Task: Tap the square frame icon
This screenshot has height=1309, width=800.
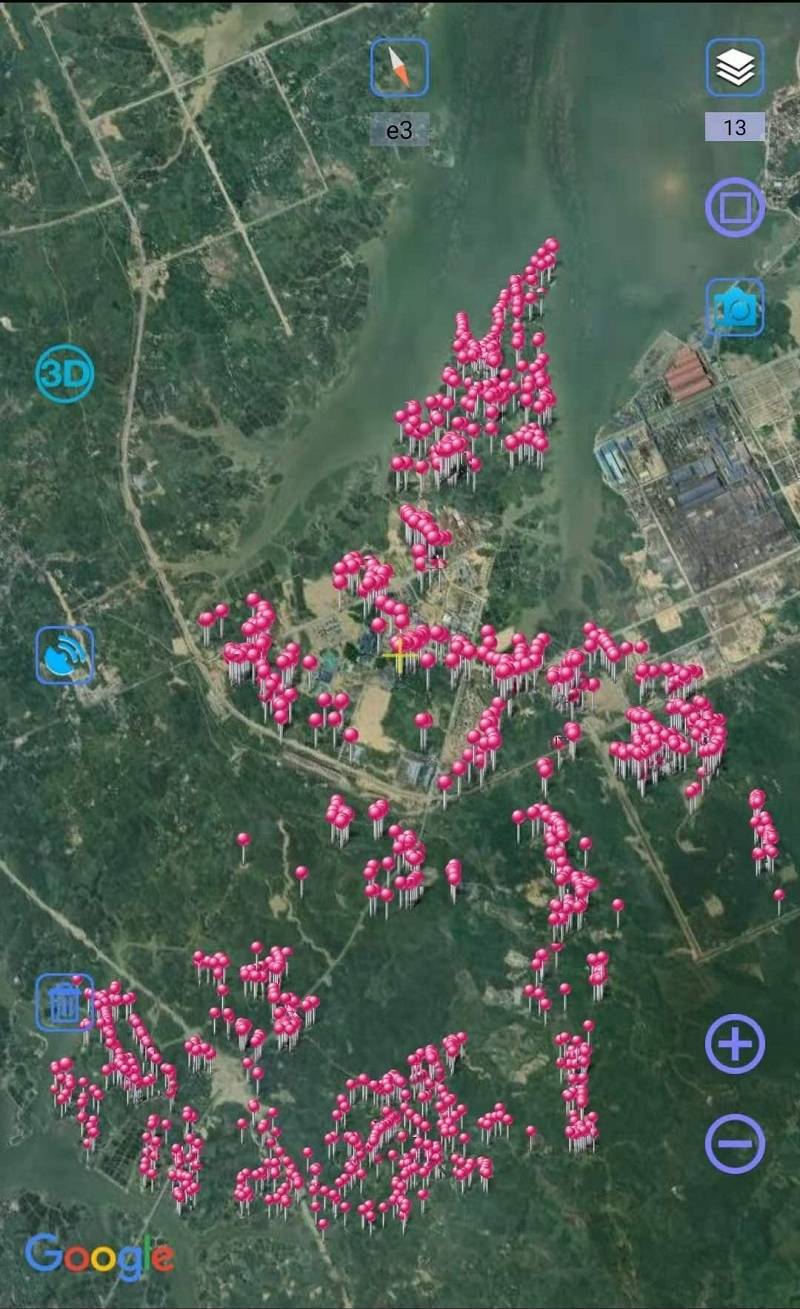Action: pos(735,207)
